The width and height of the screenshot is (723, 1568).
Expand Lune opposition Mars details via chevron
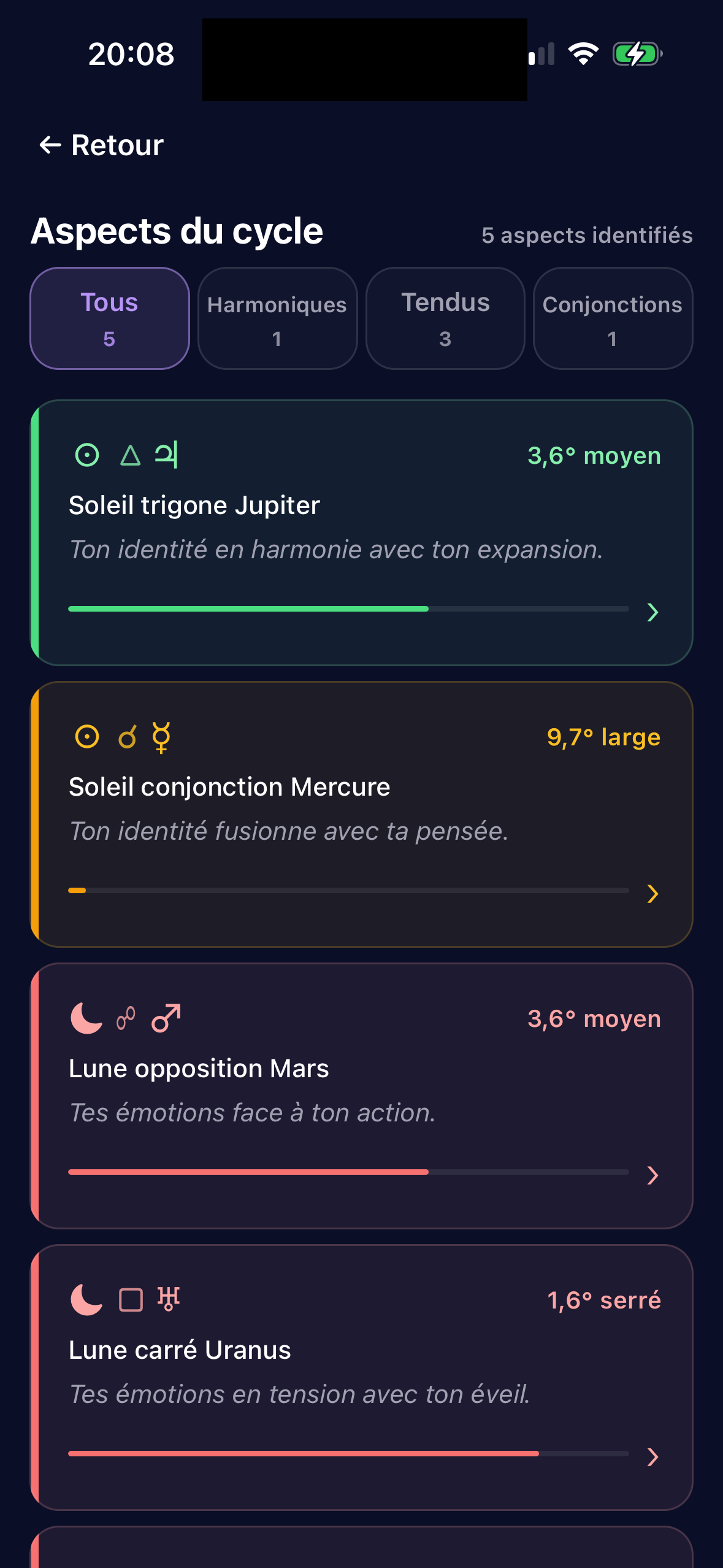coord(652,1176)
